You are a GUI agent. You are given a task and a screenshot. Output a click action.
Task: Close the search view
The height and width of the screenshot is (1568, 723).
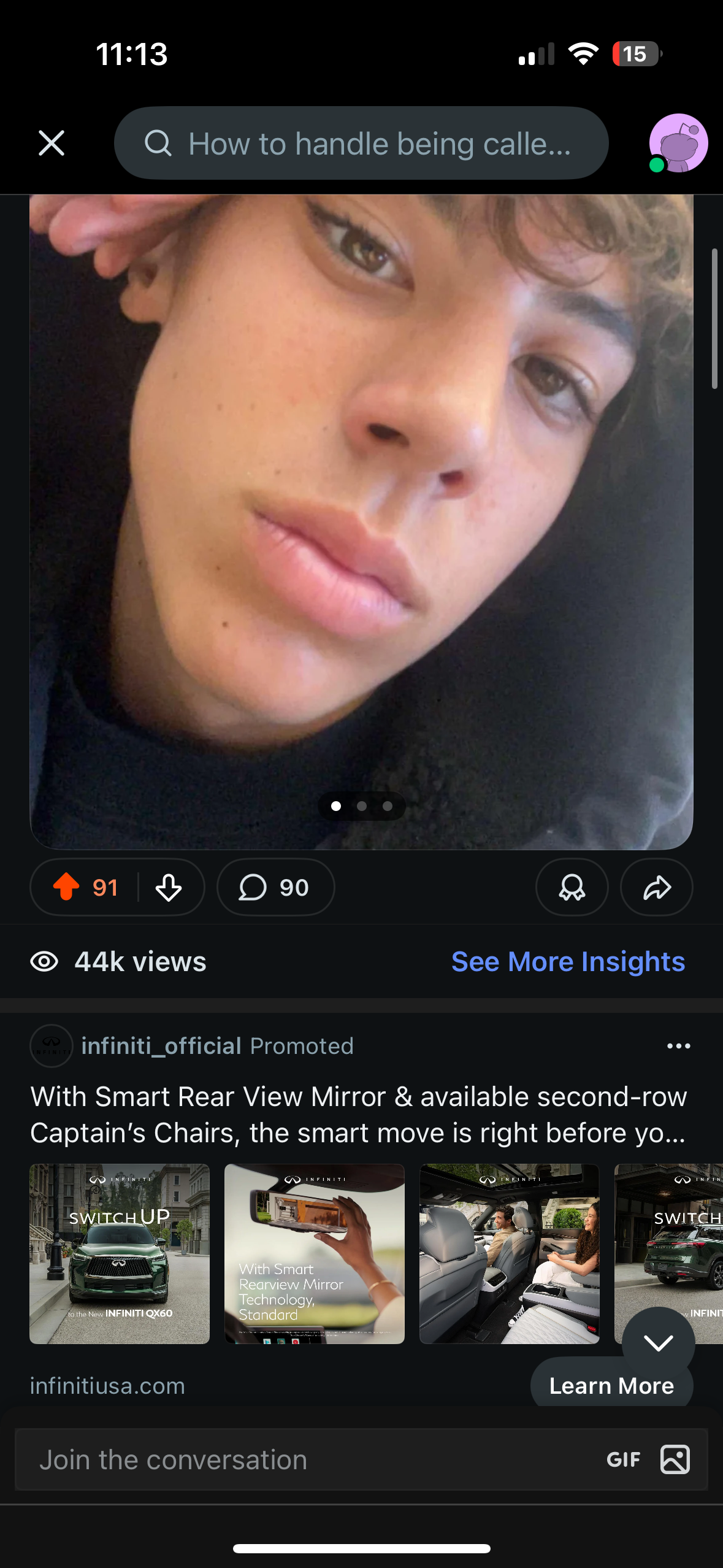coord(52,144)
